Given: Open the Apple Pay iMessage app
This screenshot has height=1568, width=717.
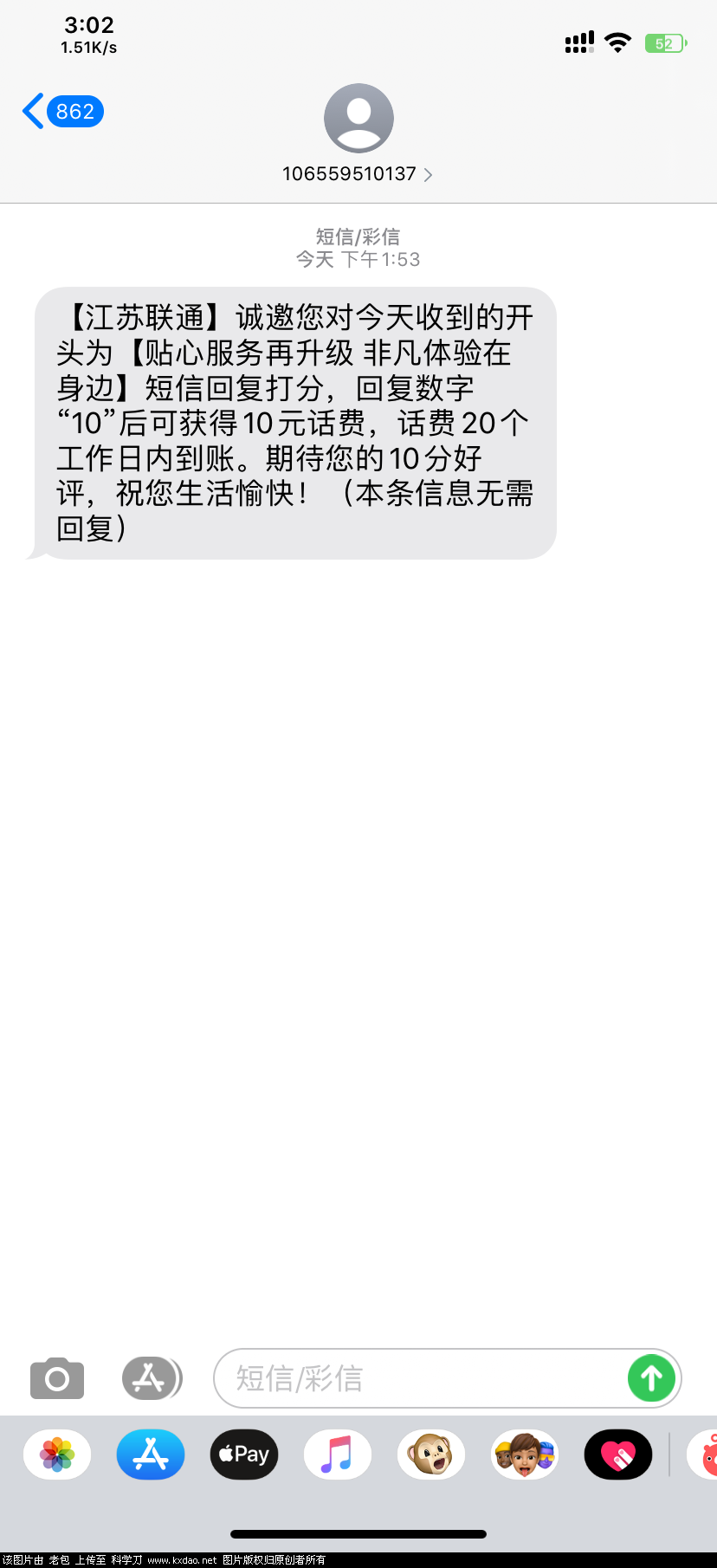Looking at the screenshot, I should [243, 1454].
